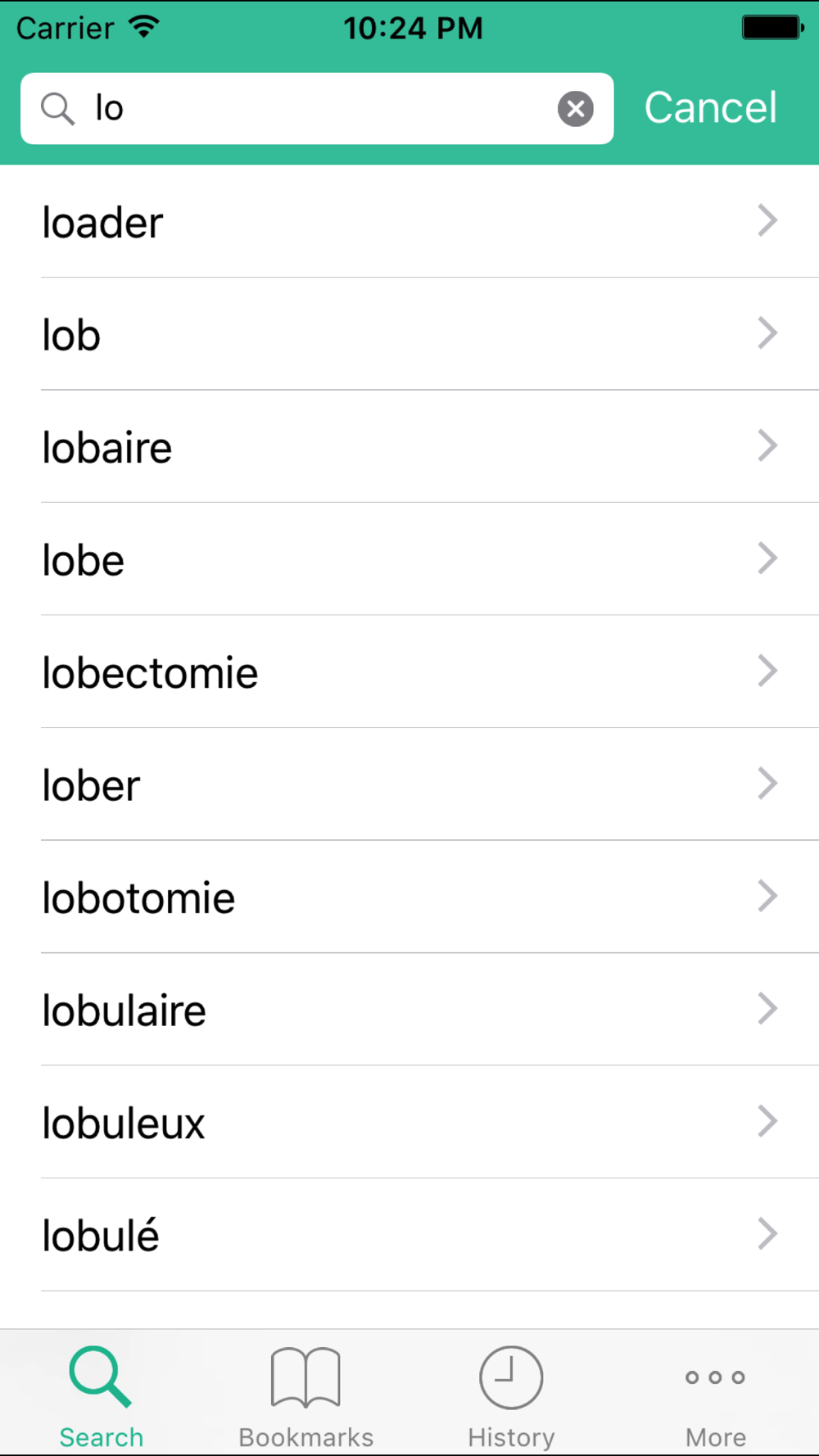Select the word lober
Image resolution: width=819 pixels, height=1456 pixels.
(409, 785)
